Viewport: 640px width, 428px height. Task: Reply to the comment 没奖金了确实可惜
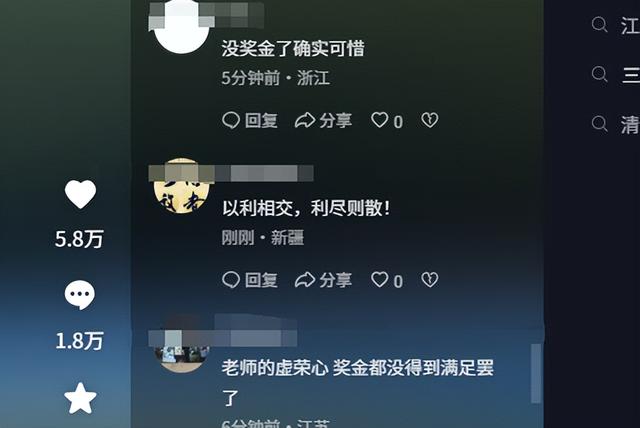(250, 120)
